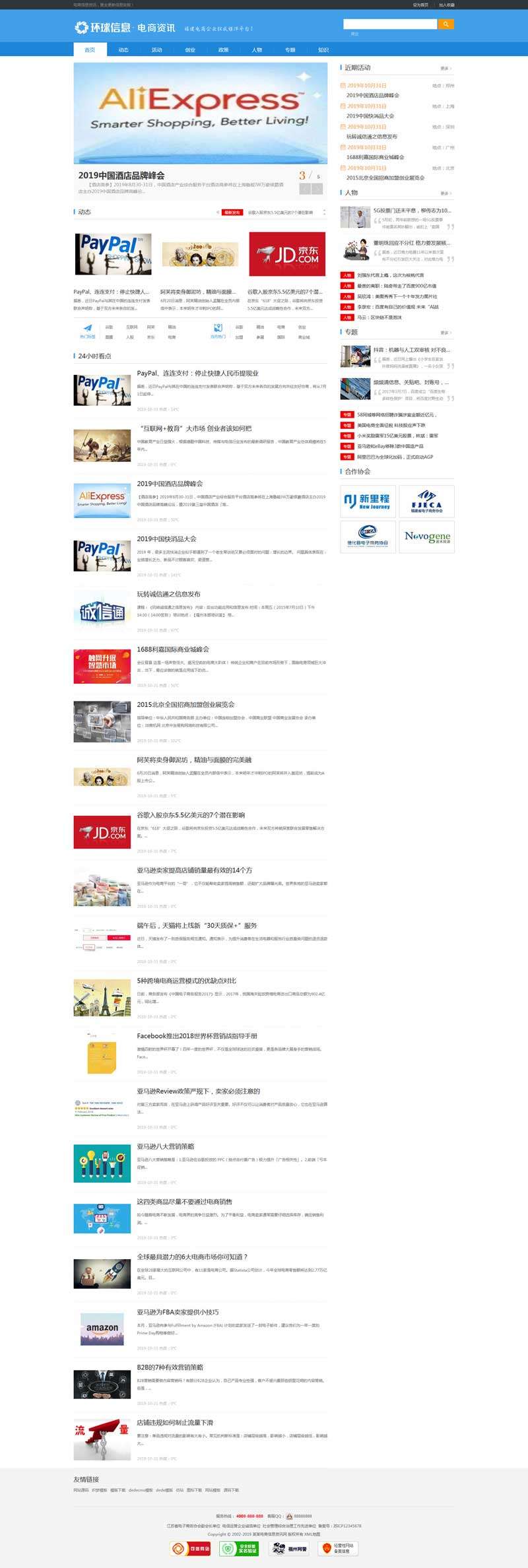This screenshot has width=528, height=1568.
Task: Tap the orange search button
Action: tap(445, 24)
